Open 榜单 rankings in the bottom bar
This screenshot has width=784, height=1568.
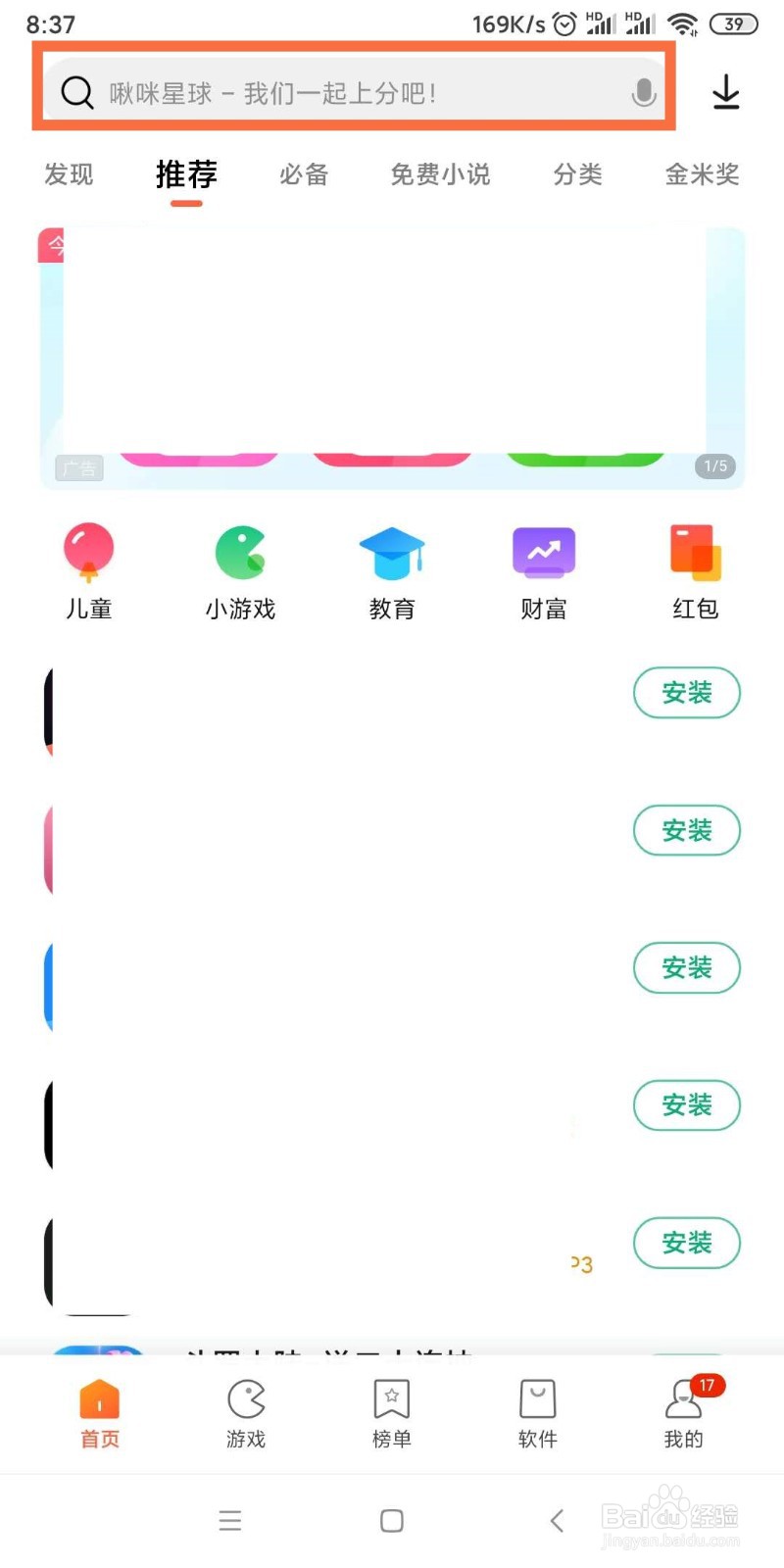click(391, 1414)
